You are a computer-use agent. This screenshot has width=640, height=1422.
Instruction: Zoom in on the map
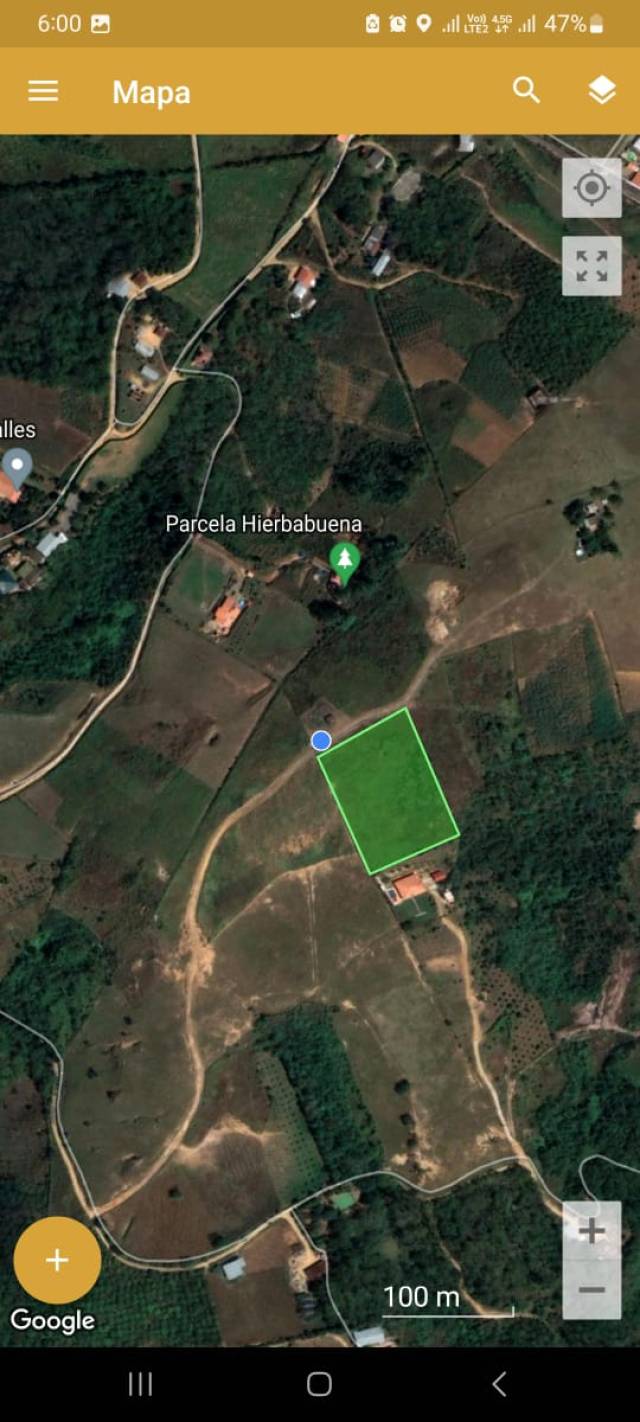click(592, 1231)
